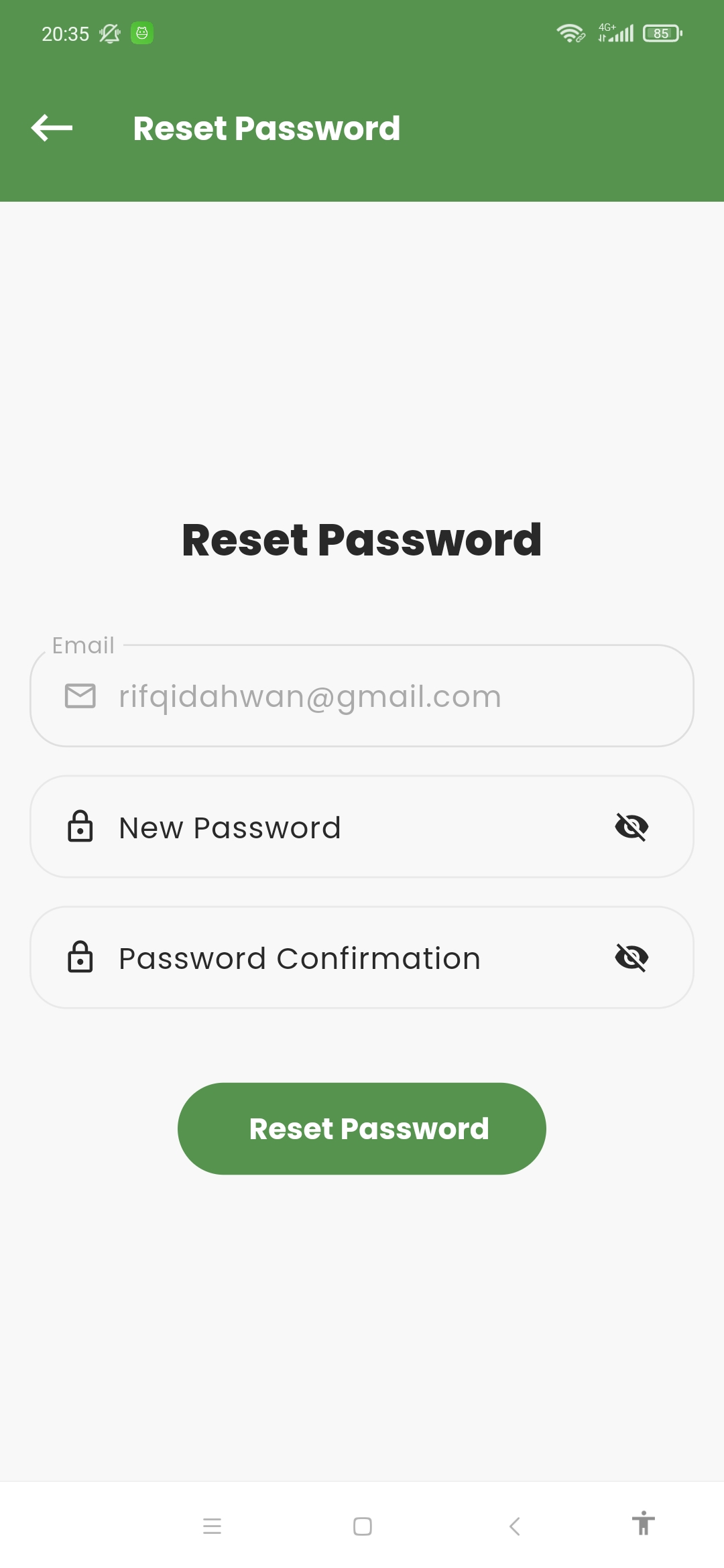Submit with the green Reset Password button
The image size is (724, 1568).
click(x=362, y=1128)
